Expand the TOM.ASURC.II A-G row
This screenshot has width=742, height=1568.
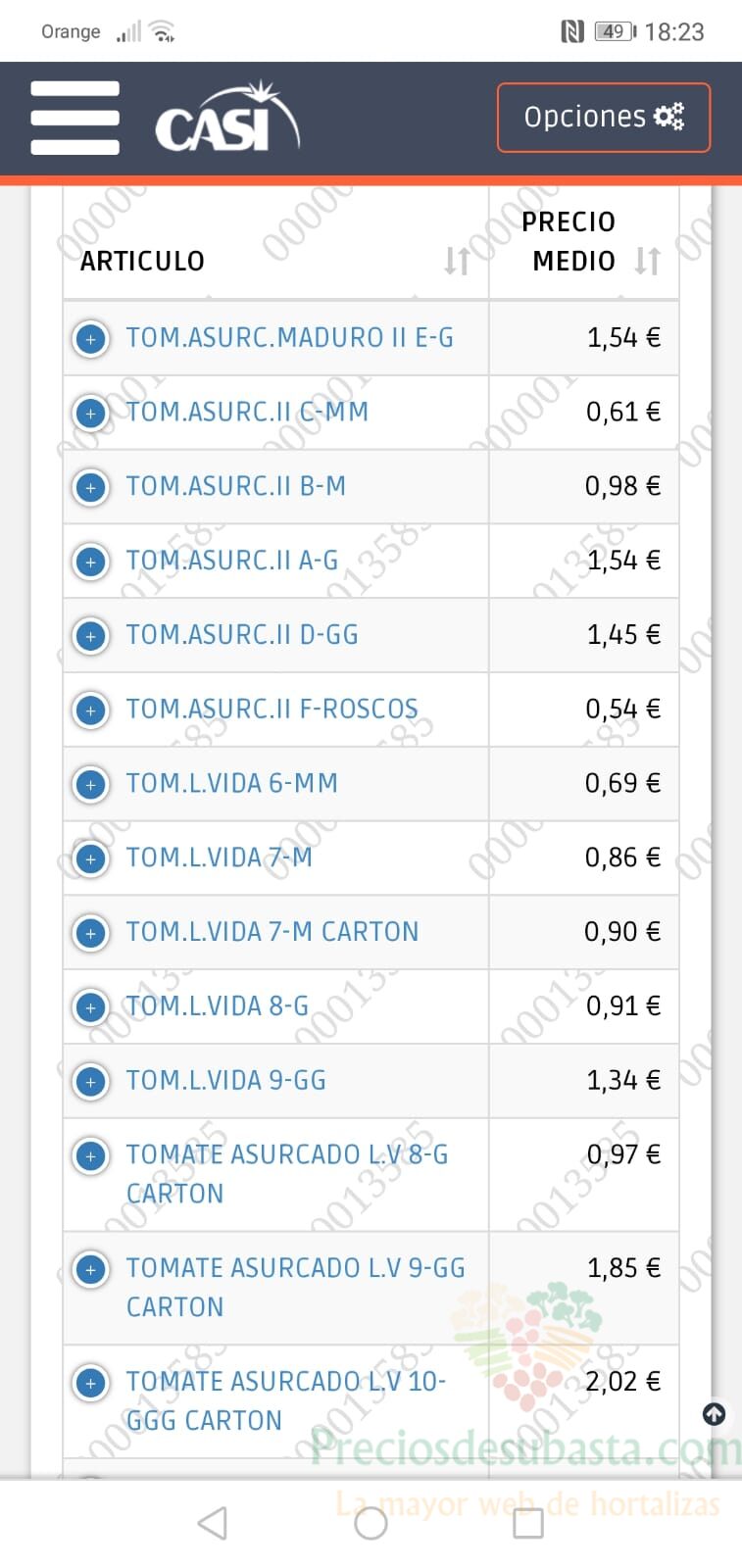click(x=91, y=563)
